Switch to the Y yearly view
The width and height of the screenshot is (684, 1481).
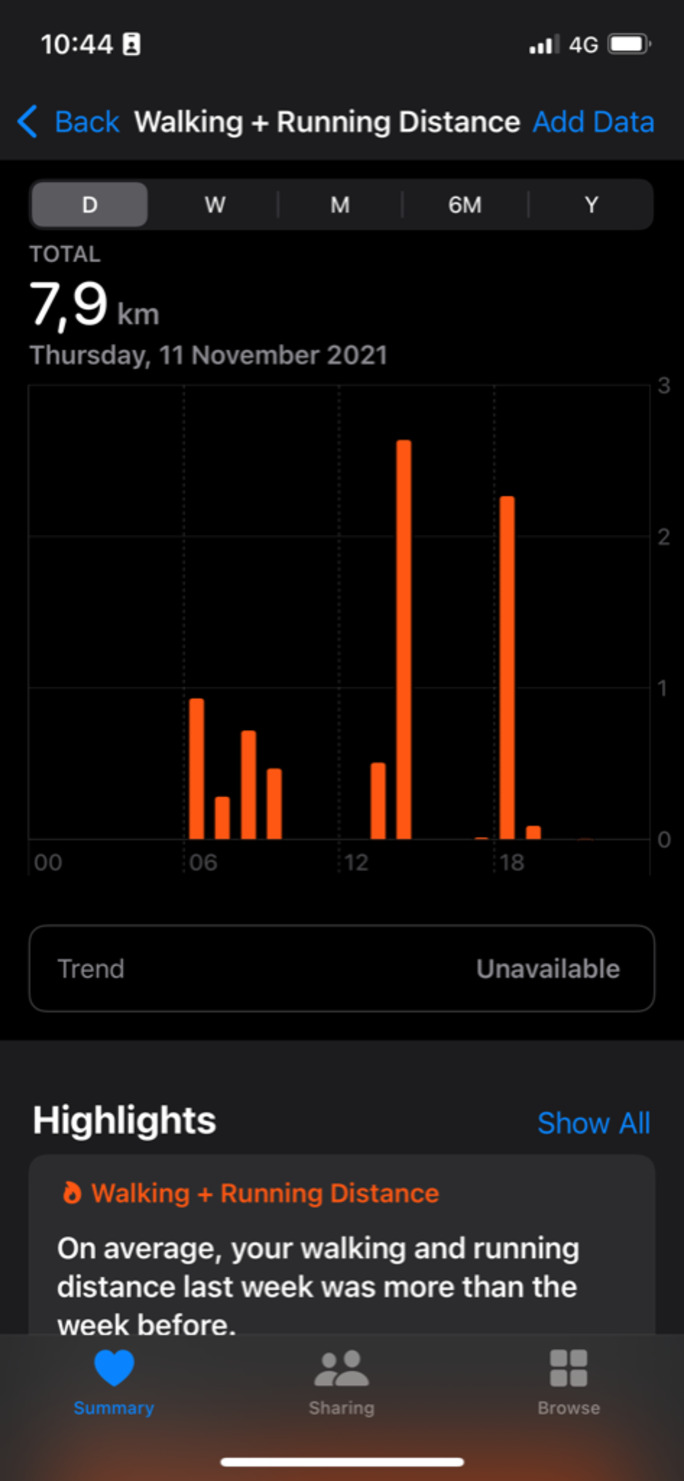(x=591, y=205)
